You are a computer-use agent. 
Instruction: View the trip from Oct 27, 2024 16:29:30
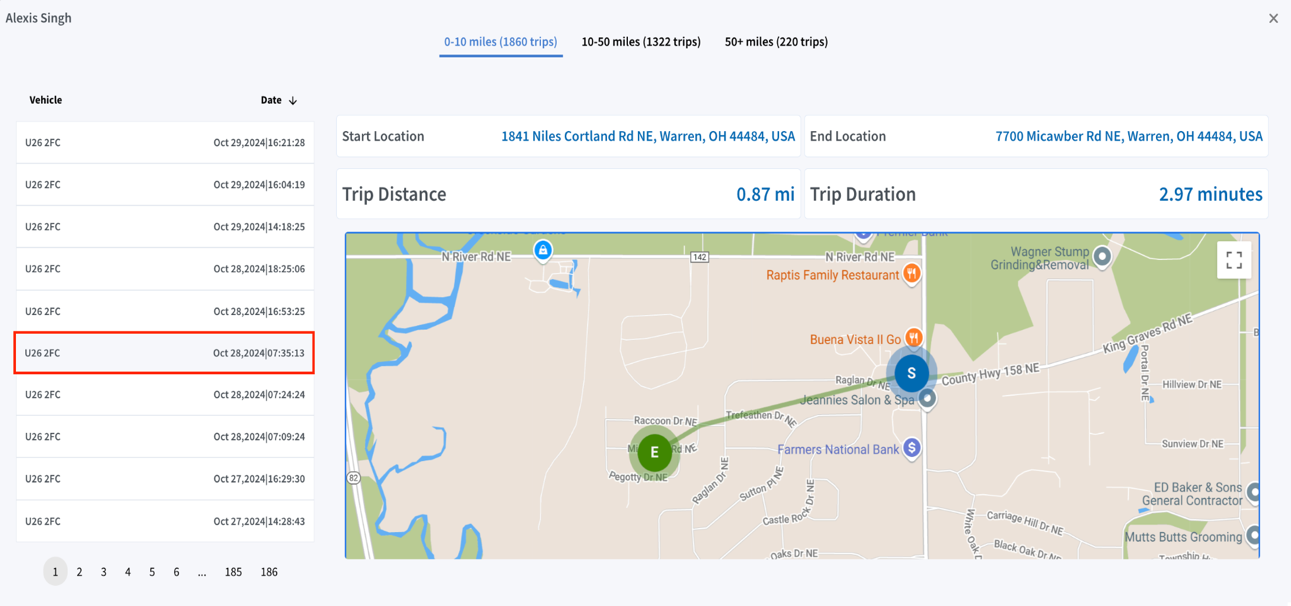(165, 479)
